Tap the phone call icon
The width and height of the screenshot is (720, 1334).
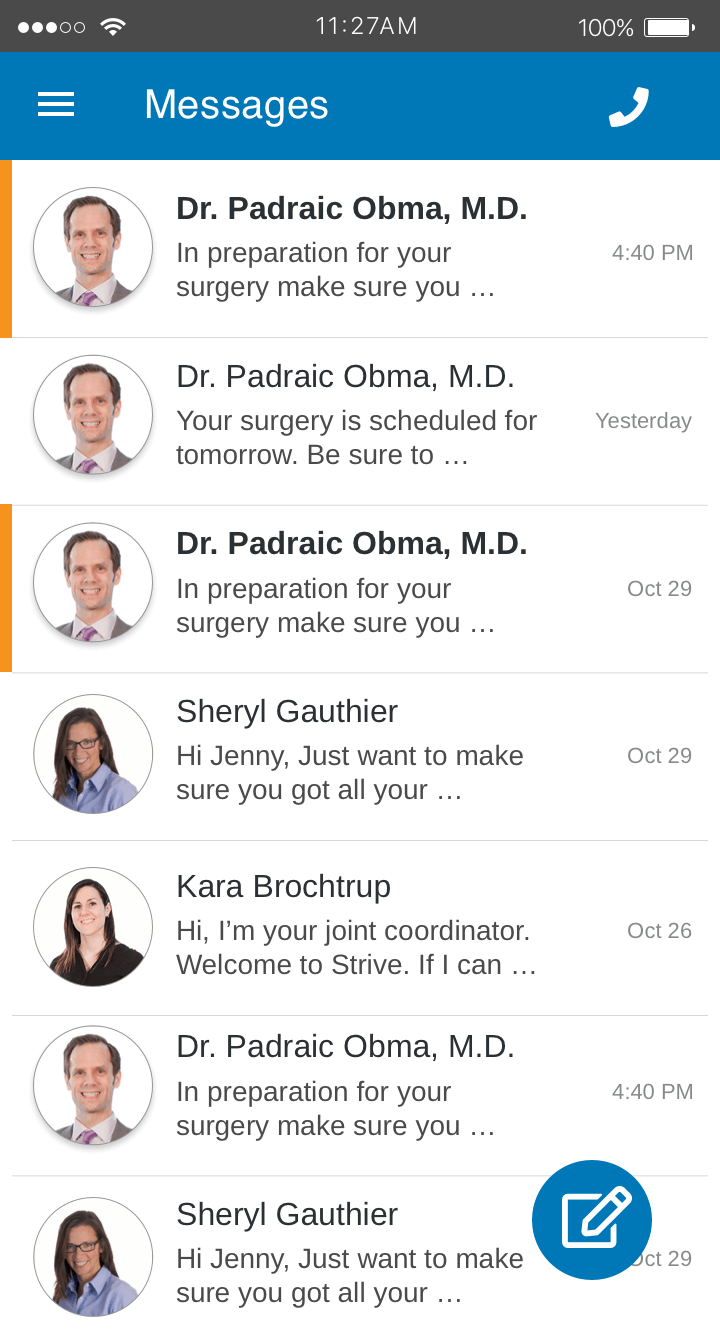click(629, 107)
